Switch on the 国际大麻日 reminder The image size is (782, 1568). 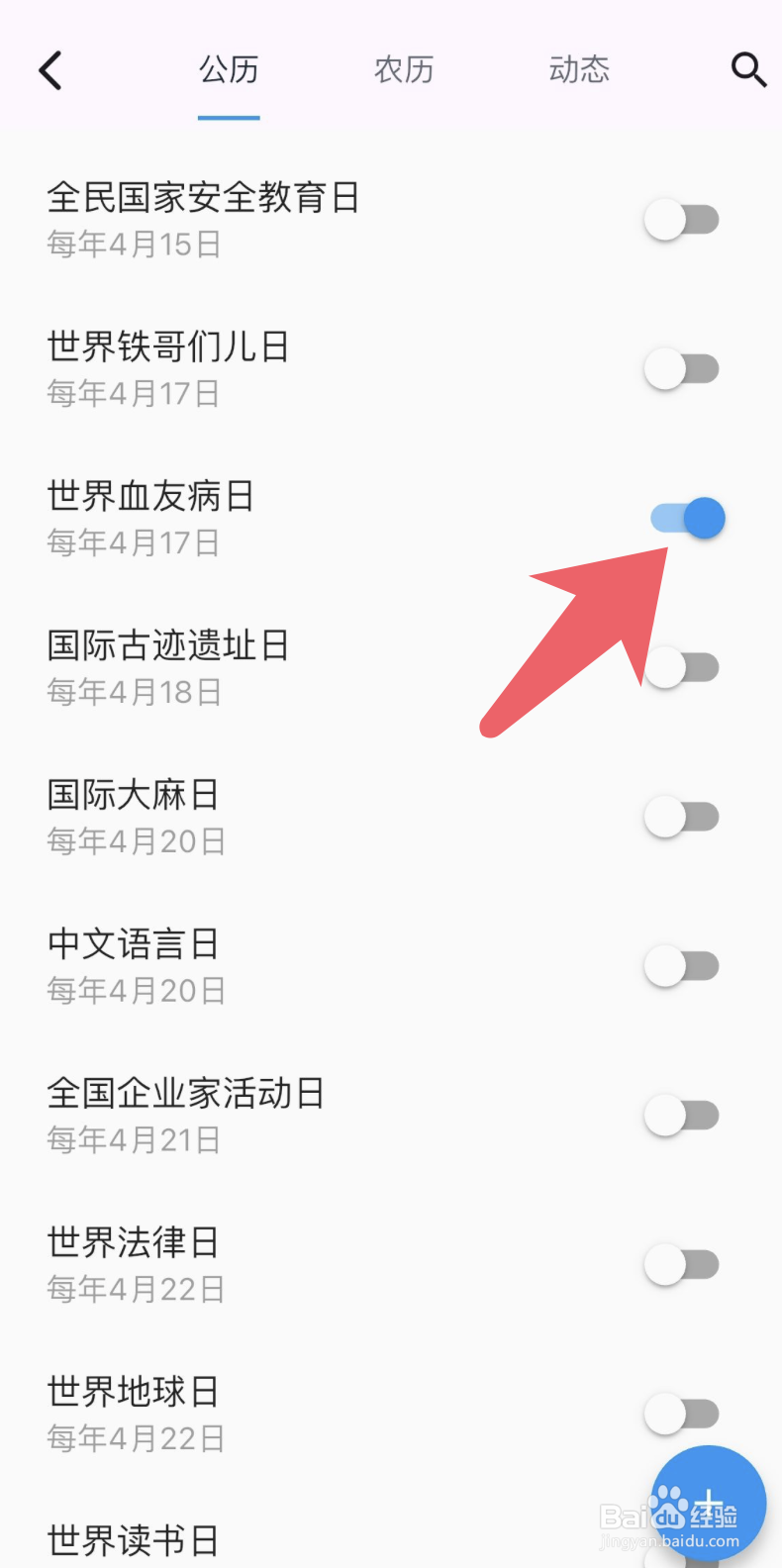point(681,817)
